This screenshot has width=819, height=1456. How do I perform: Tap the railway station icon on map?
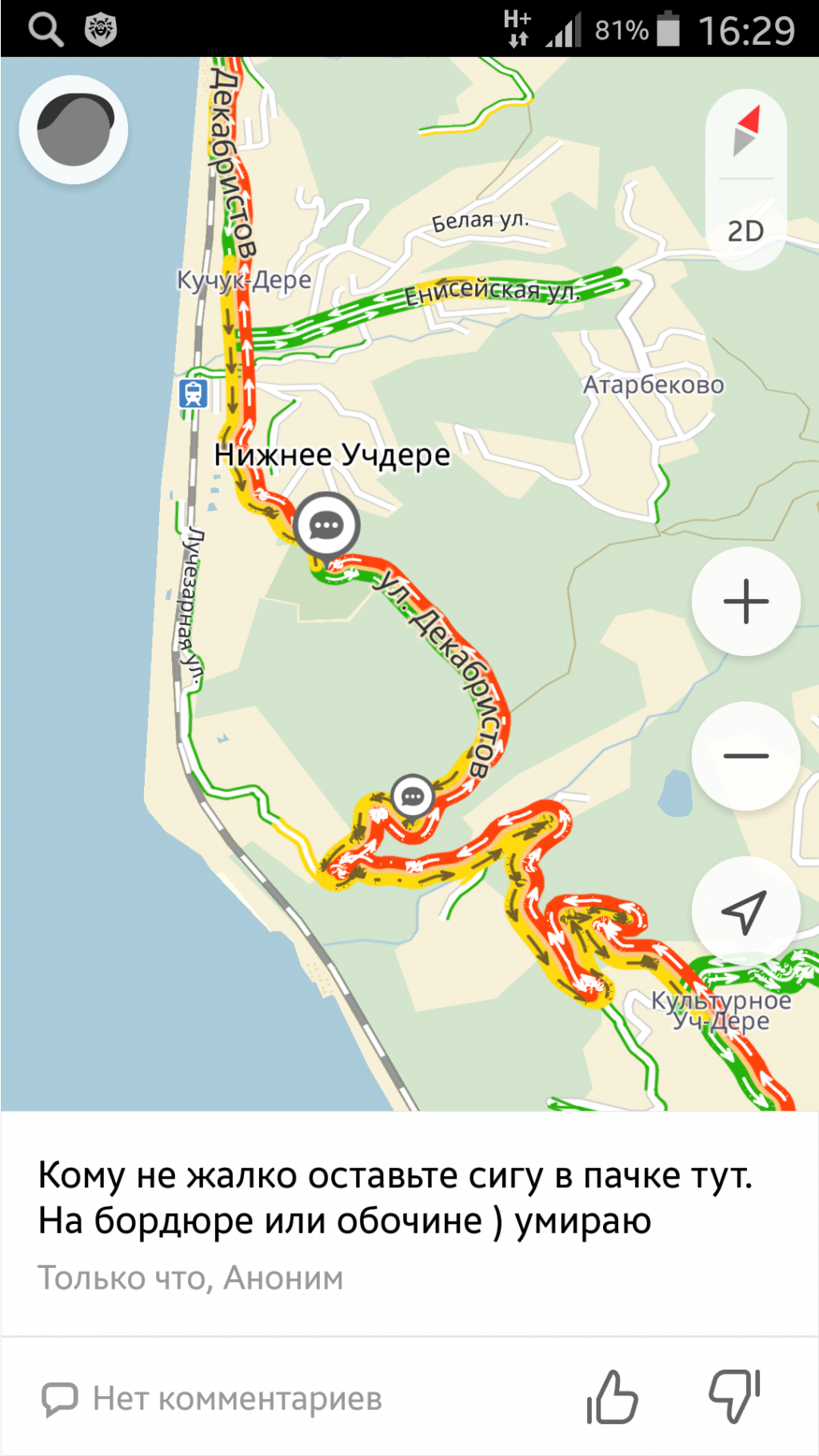click(193, 393)
